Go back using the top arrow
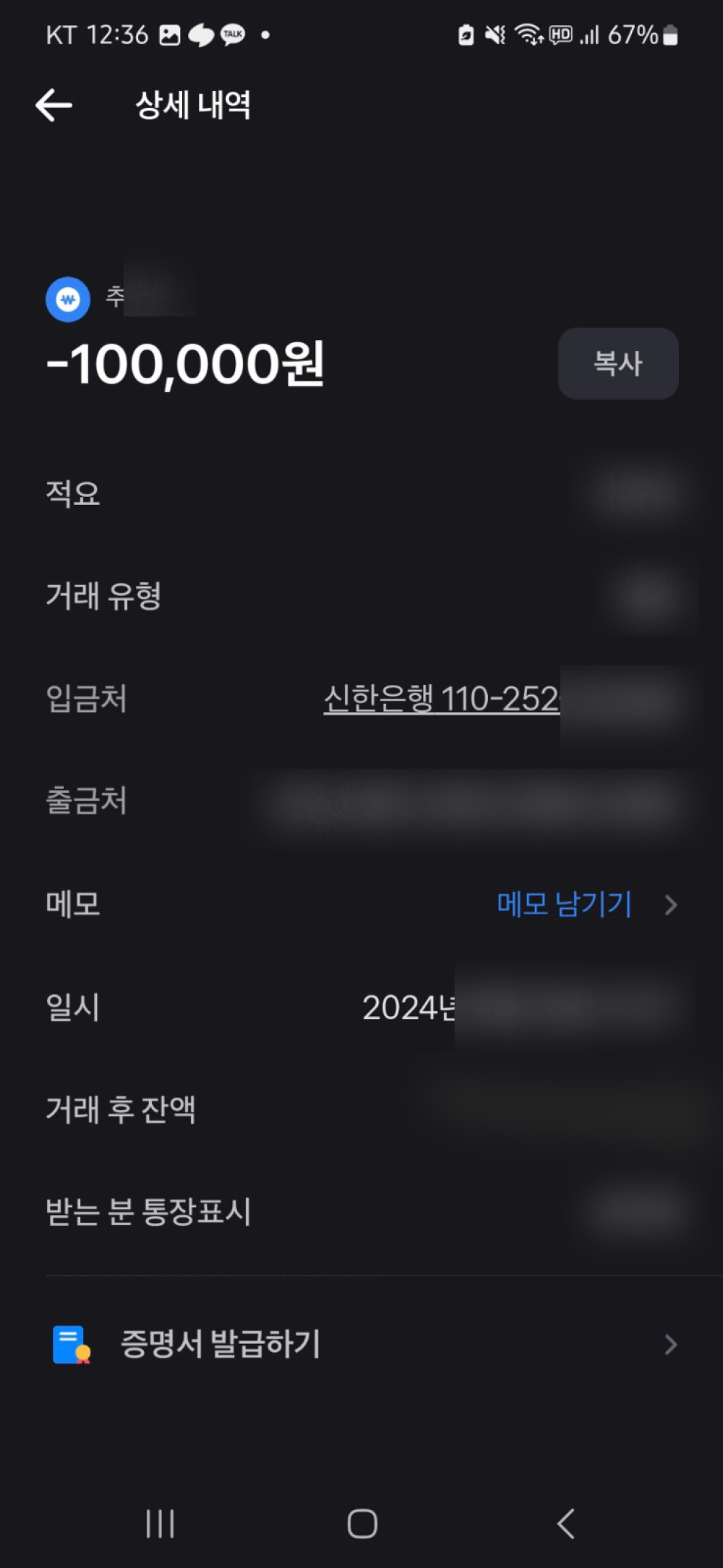This screenshot has height=1568, width=723. click(54, 106)
